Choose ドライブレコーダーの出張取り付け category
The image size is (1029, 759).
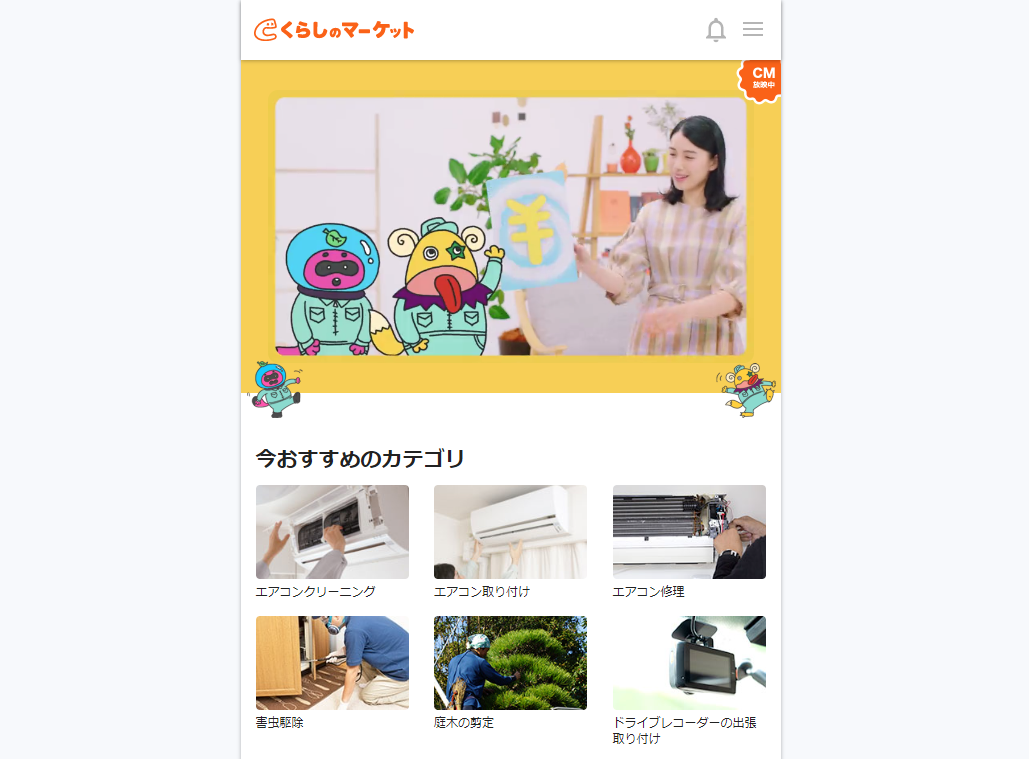[x=689, y=663]
